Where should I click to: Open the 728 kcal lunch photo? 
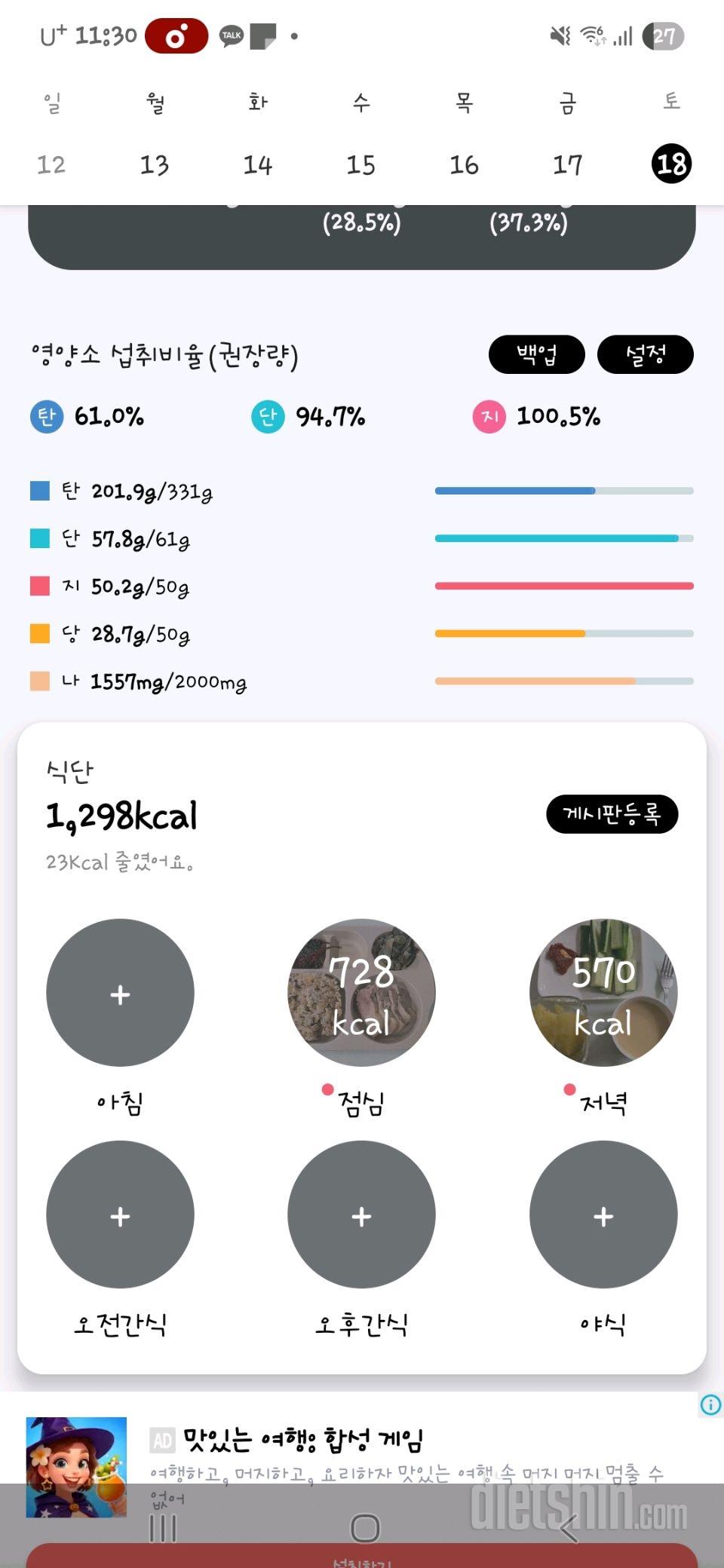point(362,994)
